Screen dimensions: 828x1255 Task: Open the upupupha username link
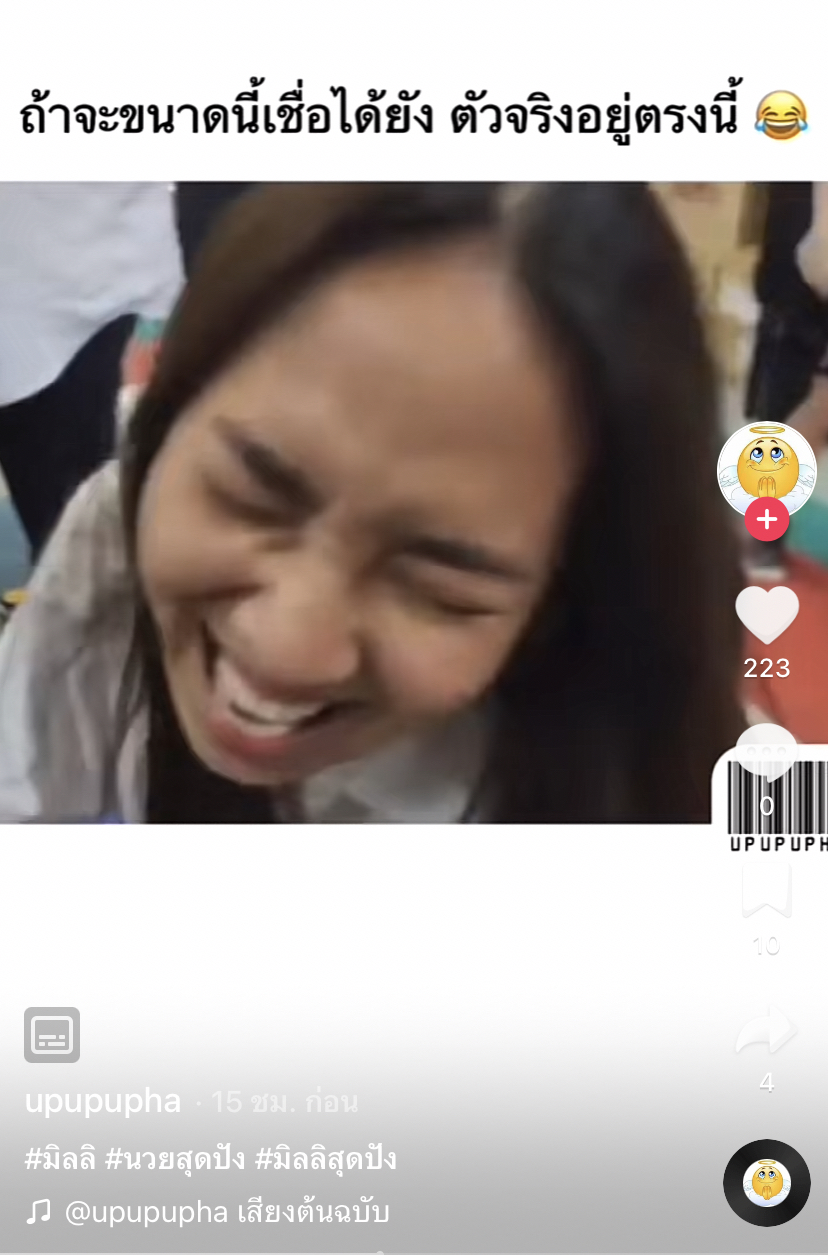click(103, 1102)
